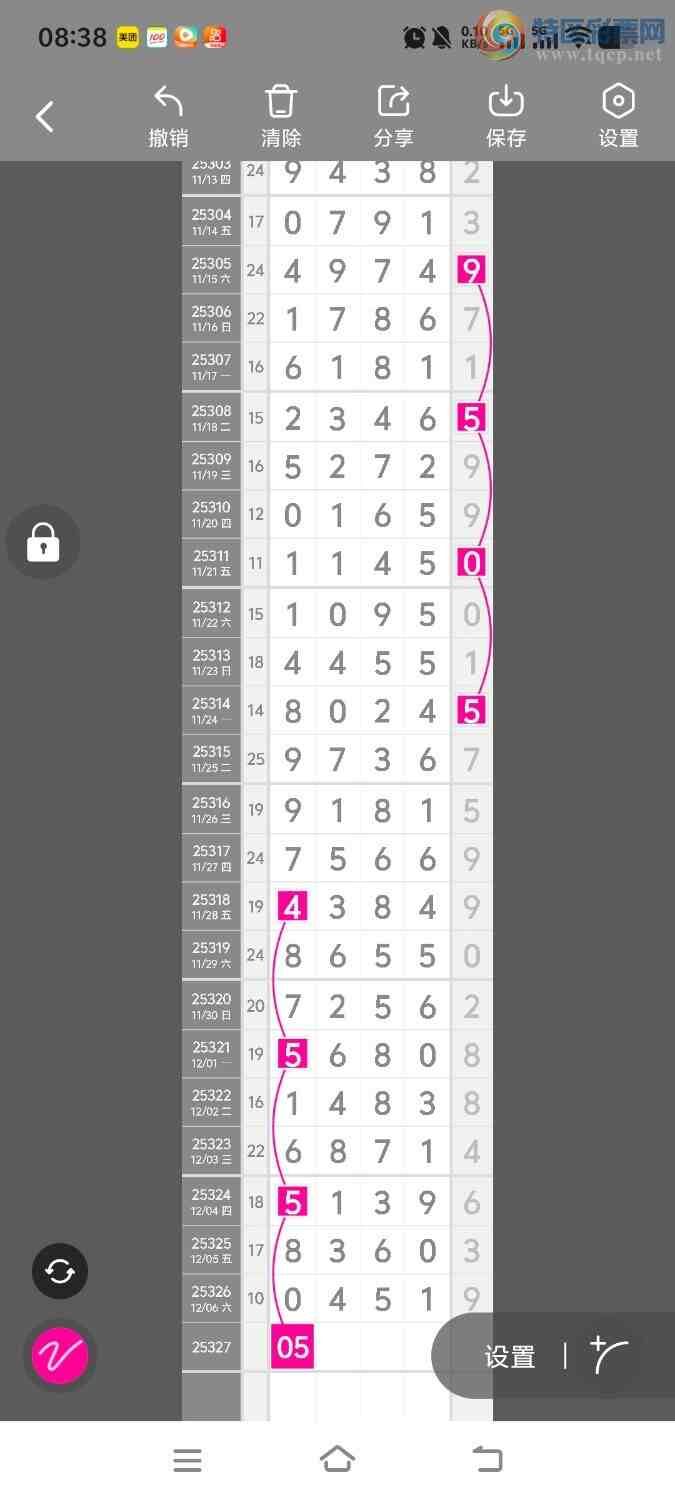Share the chart via 分享
Image resolution: width=675 pixels, height=1500 pixels.
(394, 117)
